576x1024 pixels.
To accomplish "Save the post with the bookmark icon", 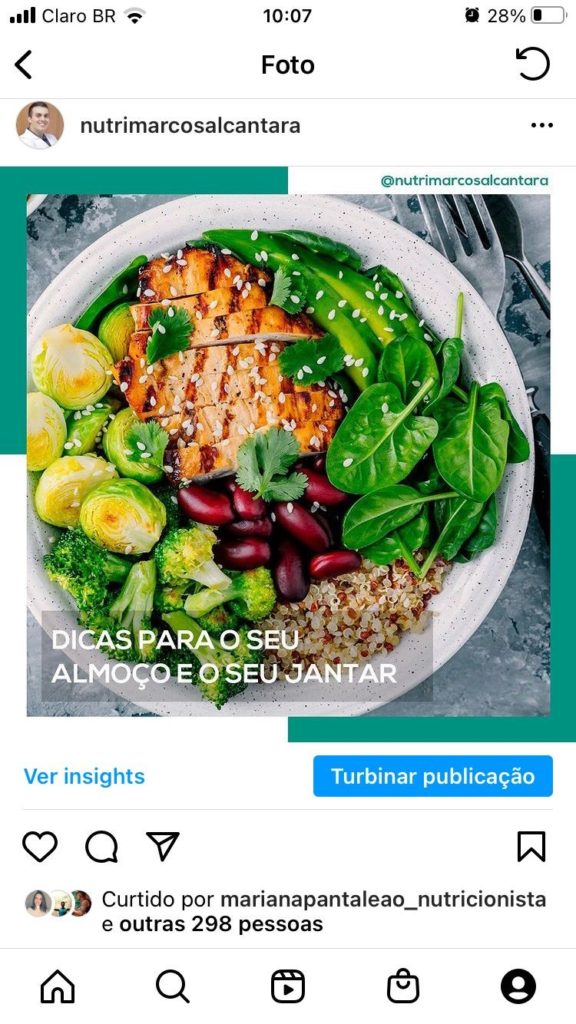I will click(x=531, y=846).
